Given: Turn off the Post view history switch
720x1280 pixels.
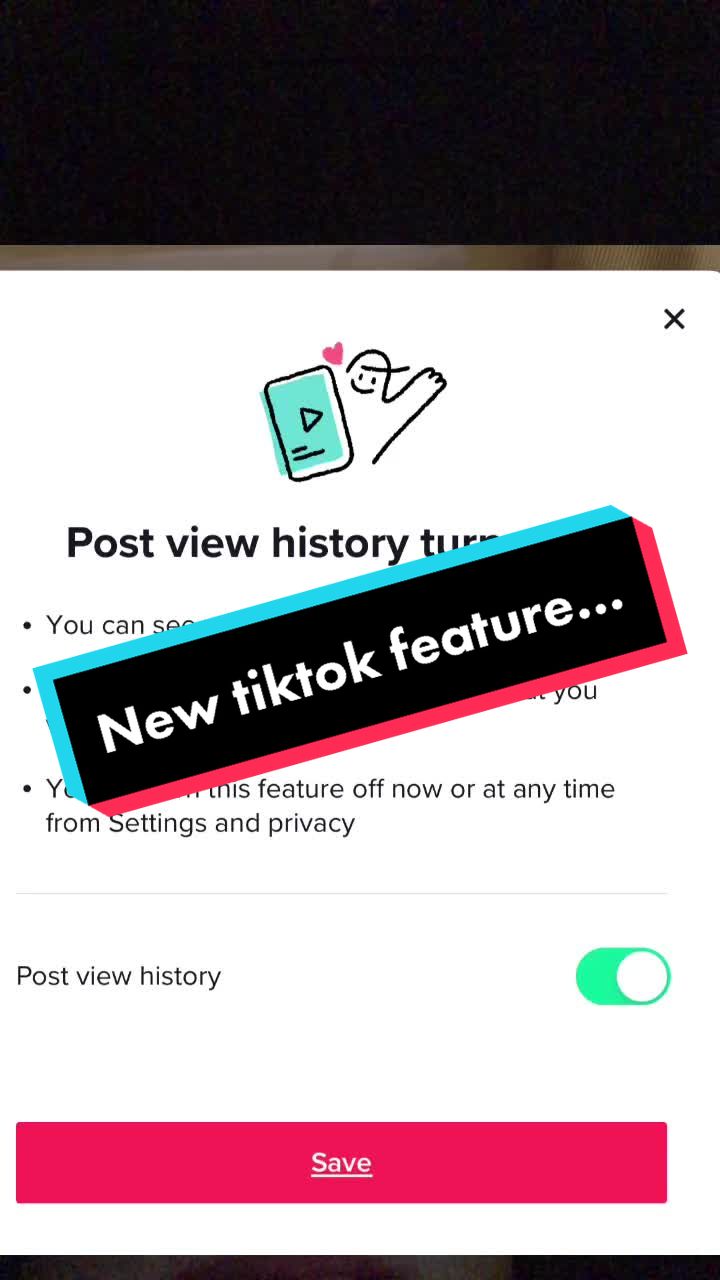Looking at the screenshot, I should coord(622,976).
